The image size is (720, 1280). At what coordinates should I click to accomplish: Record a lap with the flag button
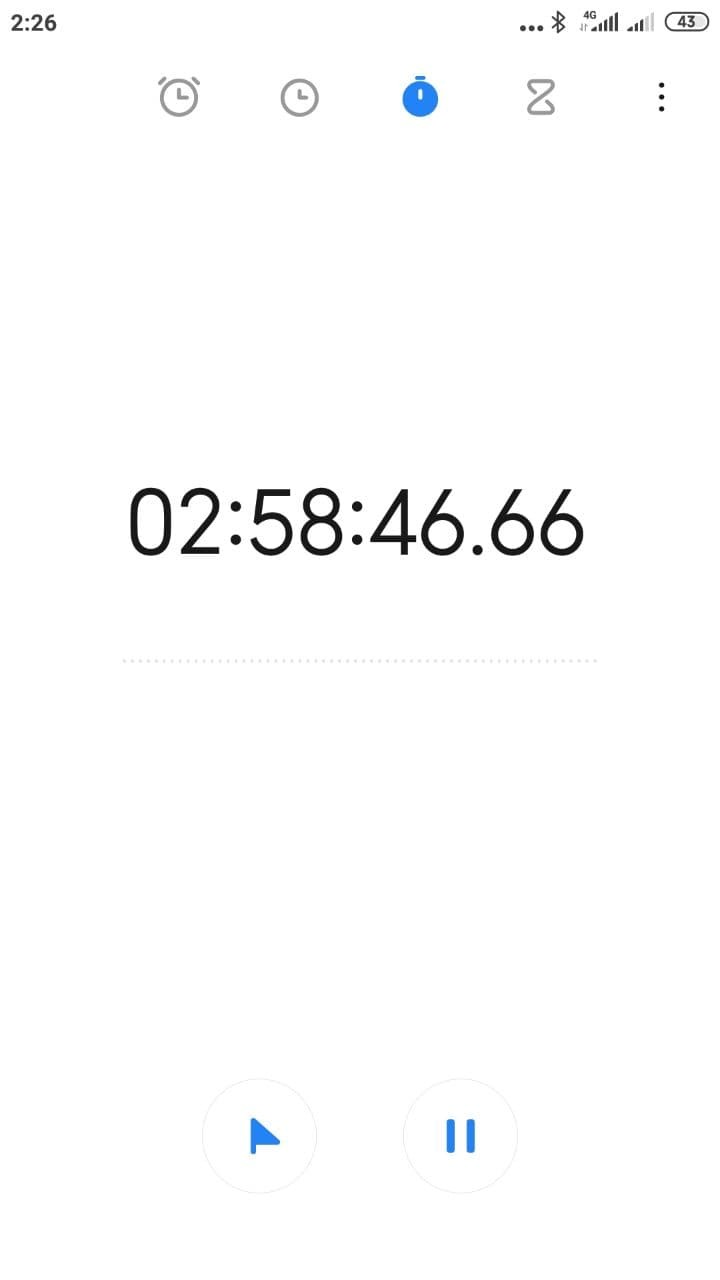pos(260,1136)
